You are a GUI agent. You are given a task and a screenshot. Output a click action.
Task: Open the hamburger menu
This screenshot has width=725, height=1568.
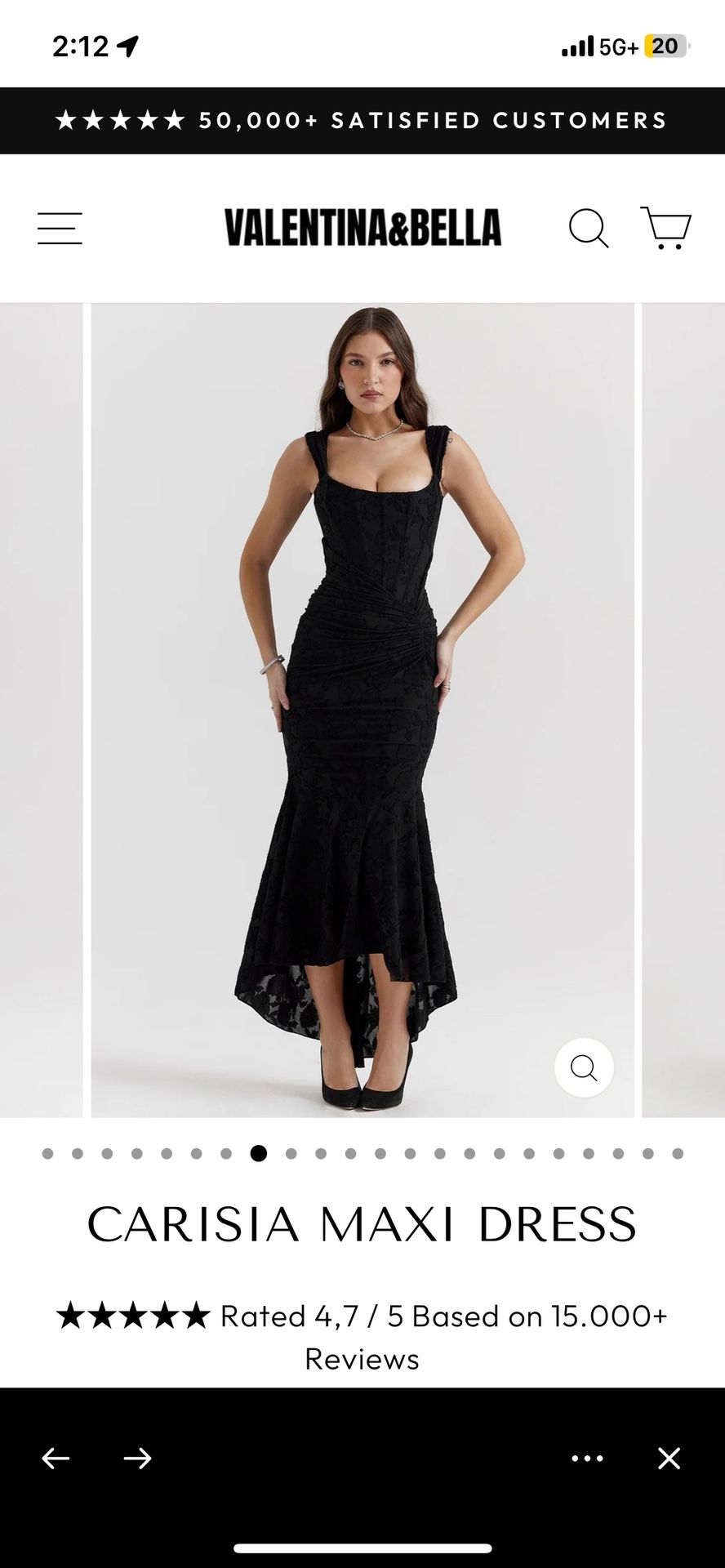(60, 228)
